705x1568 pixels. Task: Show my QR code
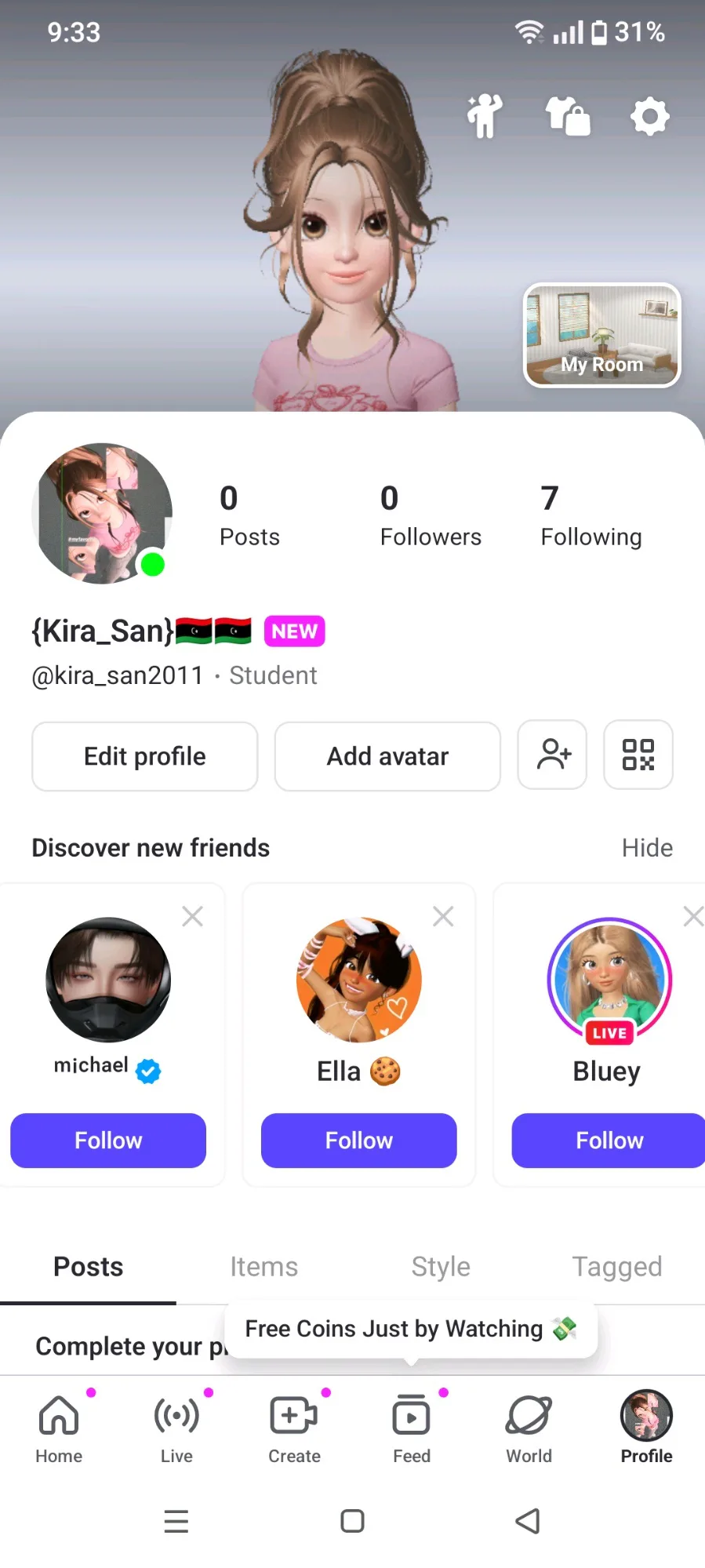point(638,755)
